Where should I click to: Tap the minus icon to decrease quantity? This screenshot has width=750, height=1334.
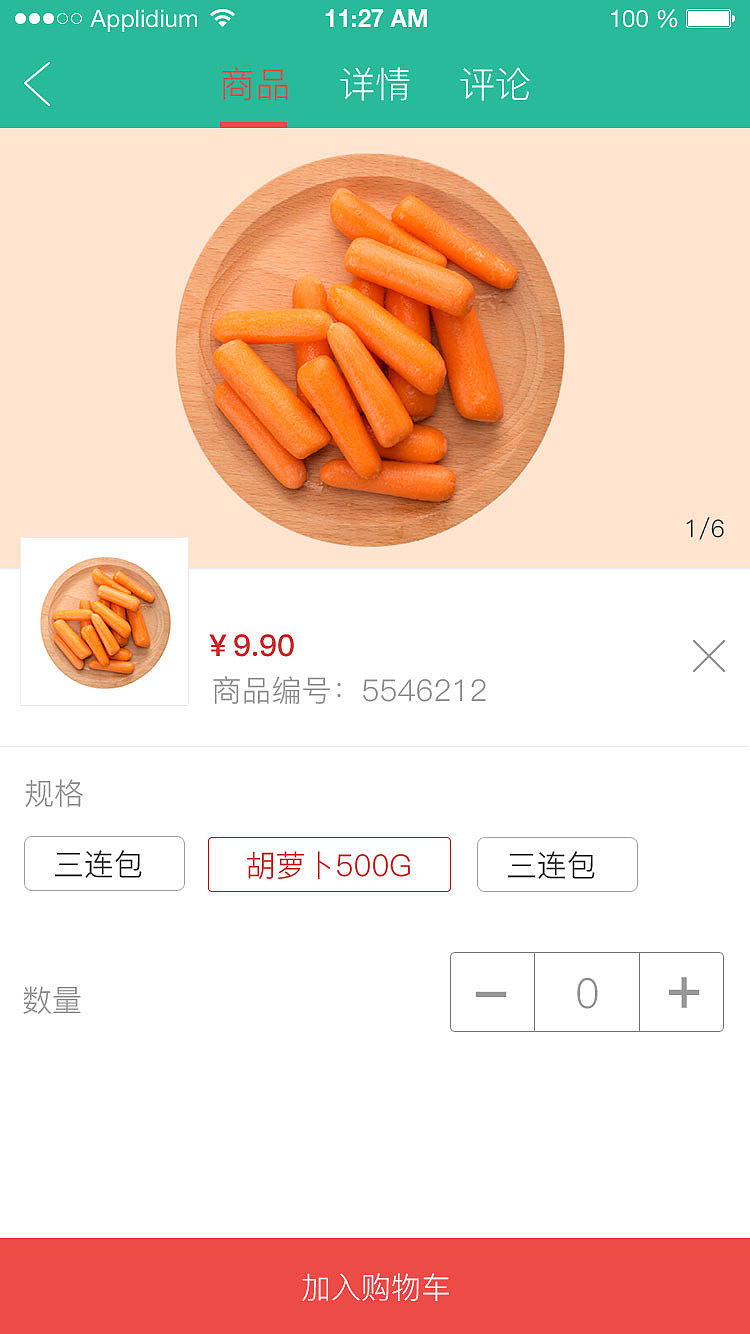[x=492, y=991]
